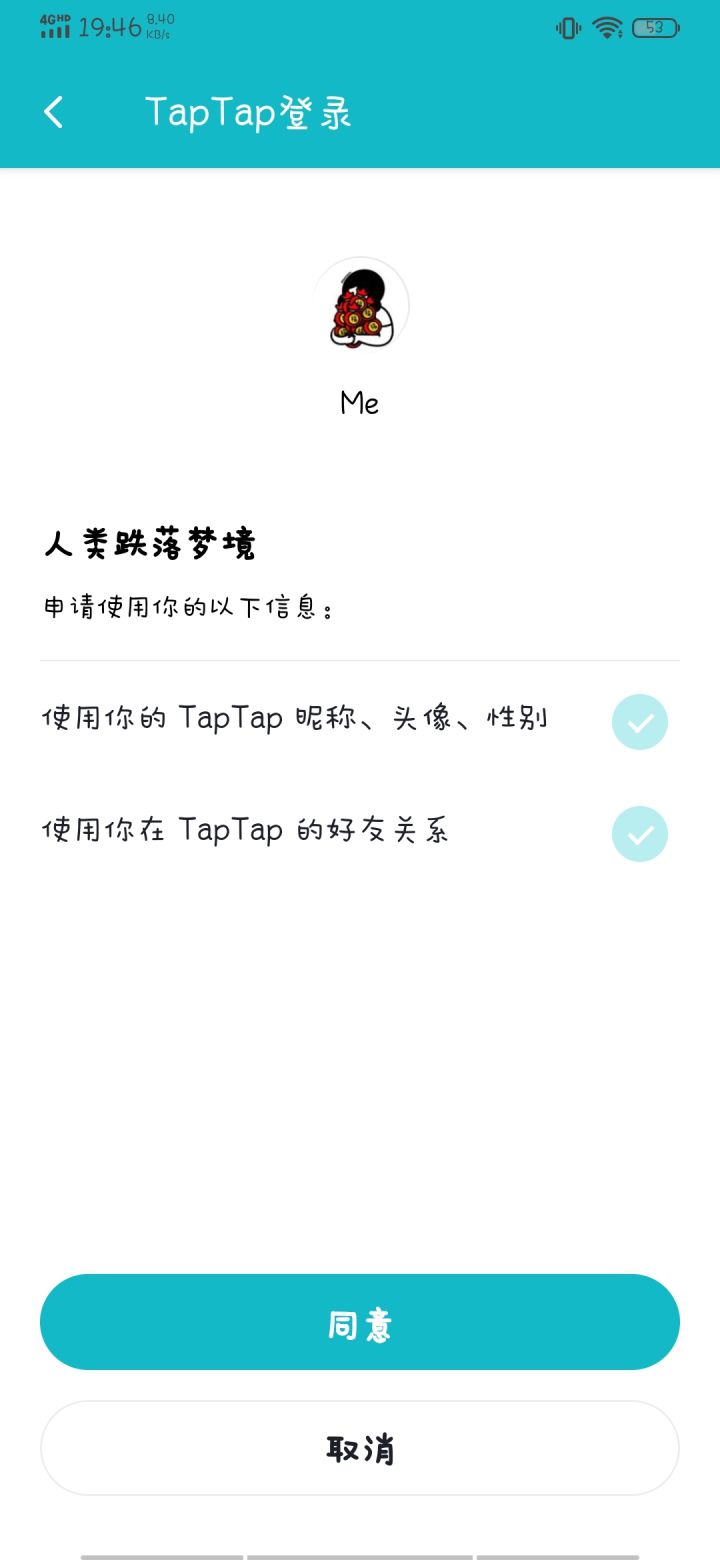The height and width of the screenshot is (1560, 720).
Task: Select the game name 人类跌落梦境
Action: tap(149, 543)
